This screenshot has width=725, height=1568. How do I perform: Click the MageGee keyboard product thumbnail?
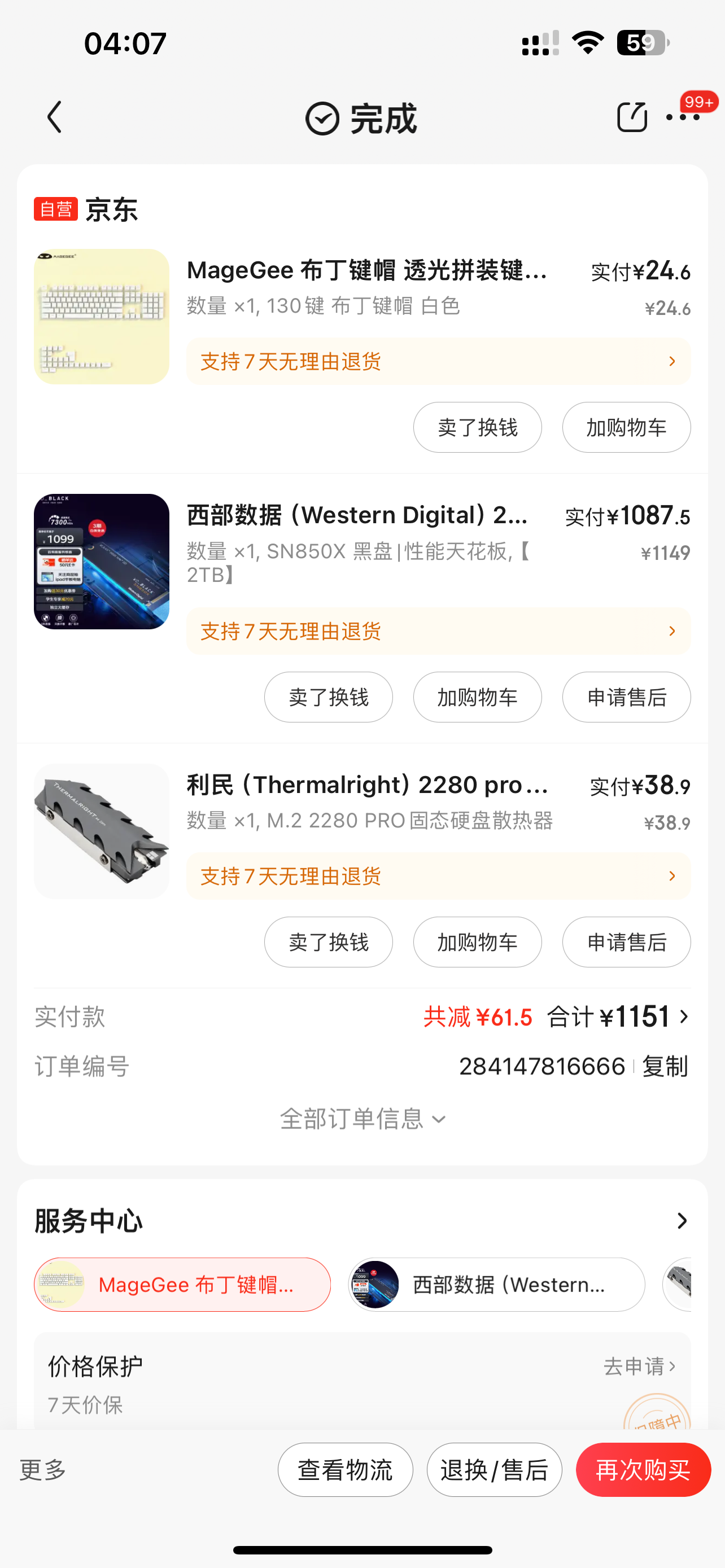click(x=101, y=316)
